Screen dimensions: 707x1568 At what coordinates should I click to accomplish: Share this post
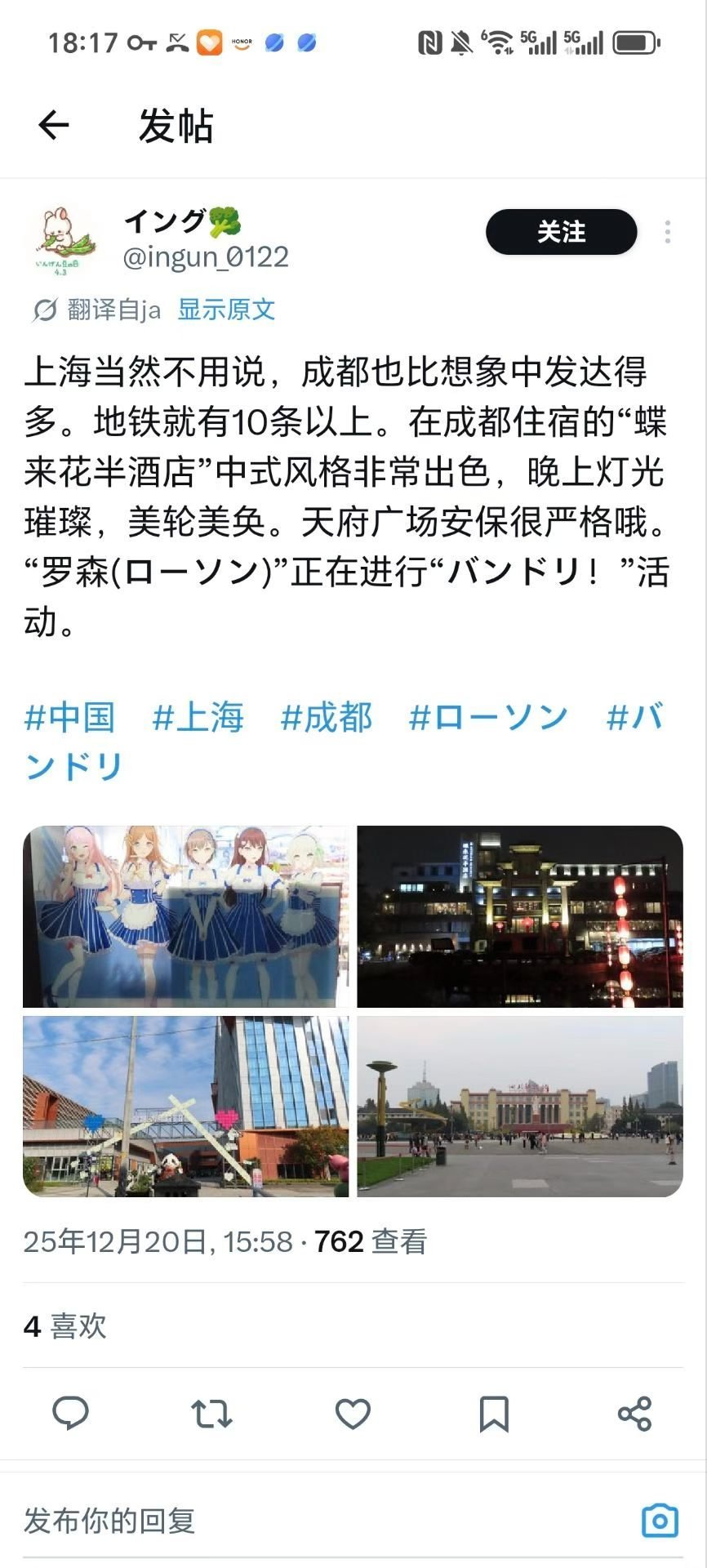(x=634, y=1414)
